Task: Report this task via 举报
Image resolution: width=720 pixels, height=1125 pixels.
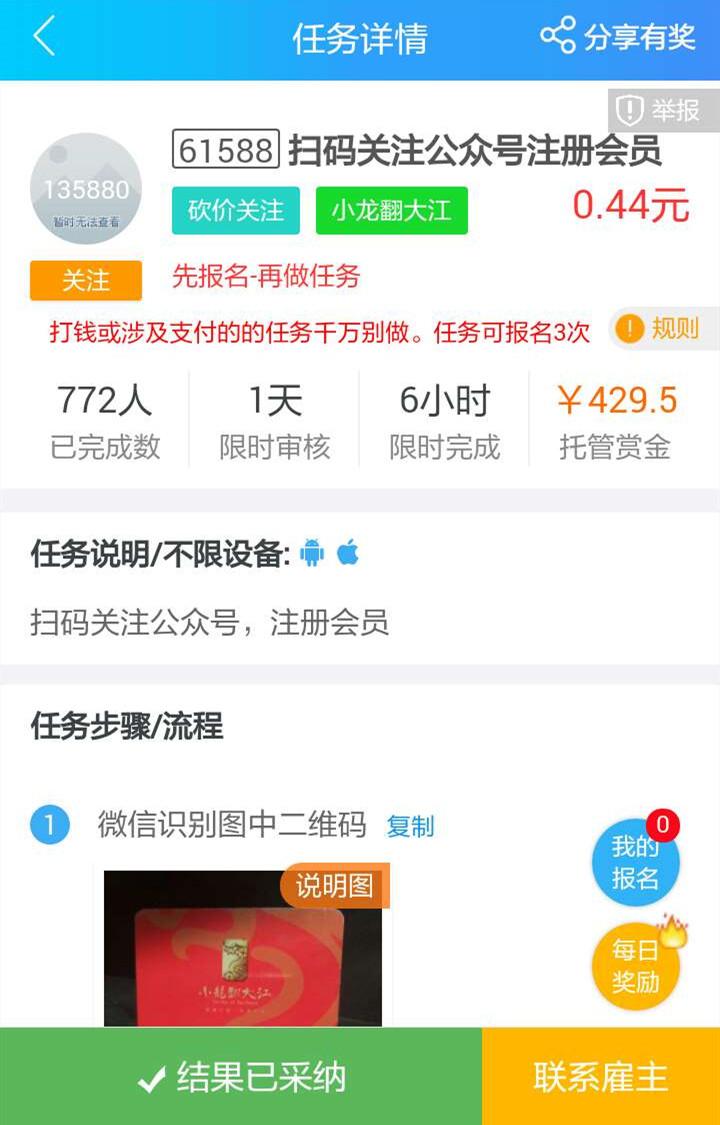Action: (x=662, y=110)
